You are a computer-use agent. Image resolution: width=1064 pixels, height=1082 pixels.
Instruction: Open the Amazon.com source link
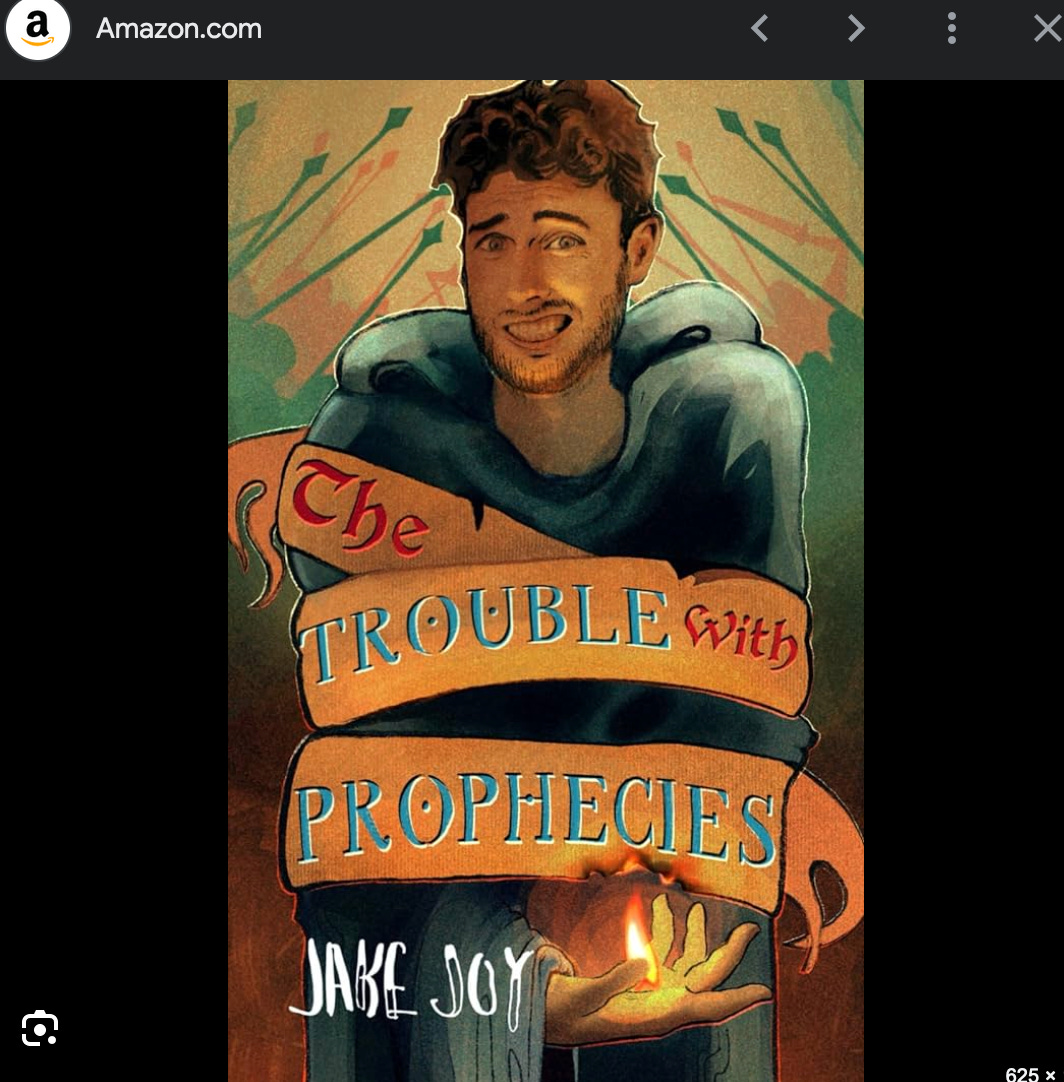coord(179,29)
